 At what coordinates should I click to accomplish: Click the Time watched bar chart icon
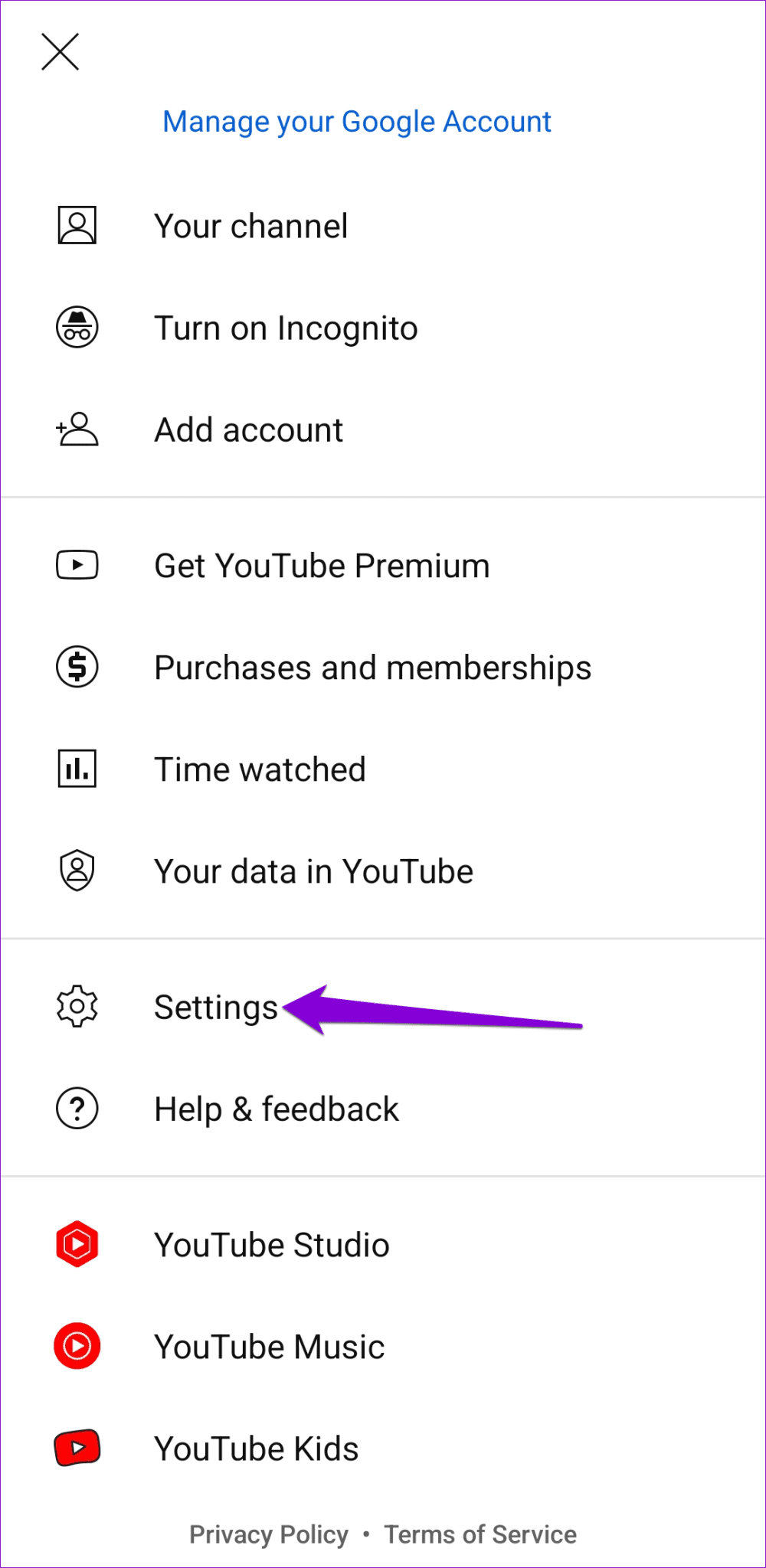pos(77,769)
